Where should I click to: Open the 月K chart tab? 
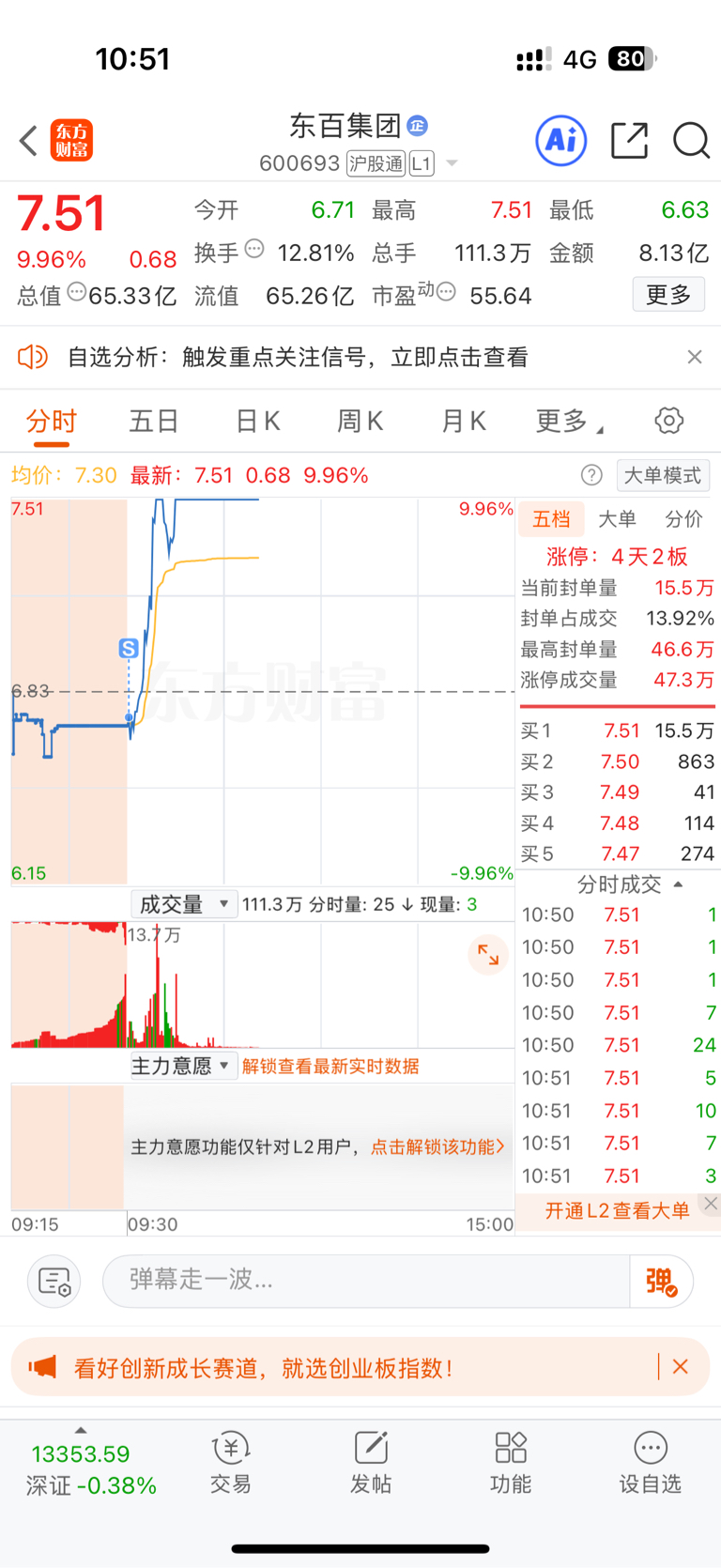(x=464, y=421)
